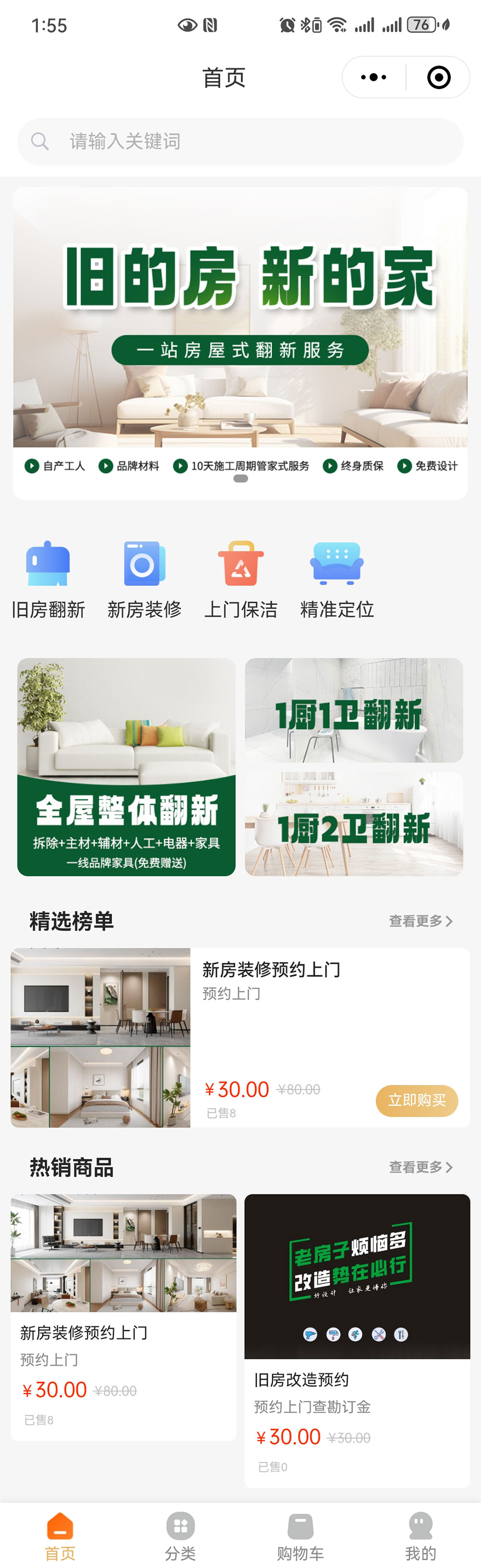
Task: Switch to the 购物车 tab
Action: pos(300,1536)
